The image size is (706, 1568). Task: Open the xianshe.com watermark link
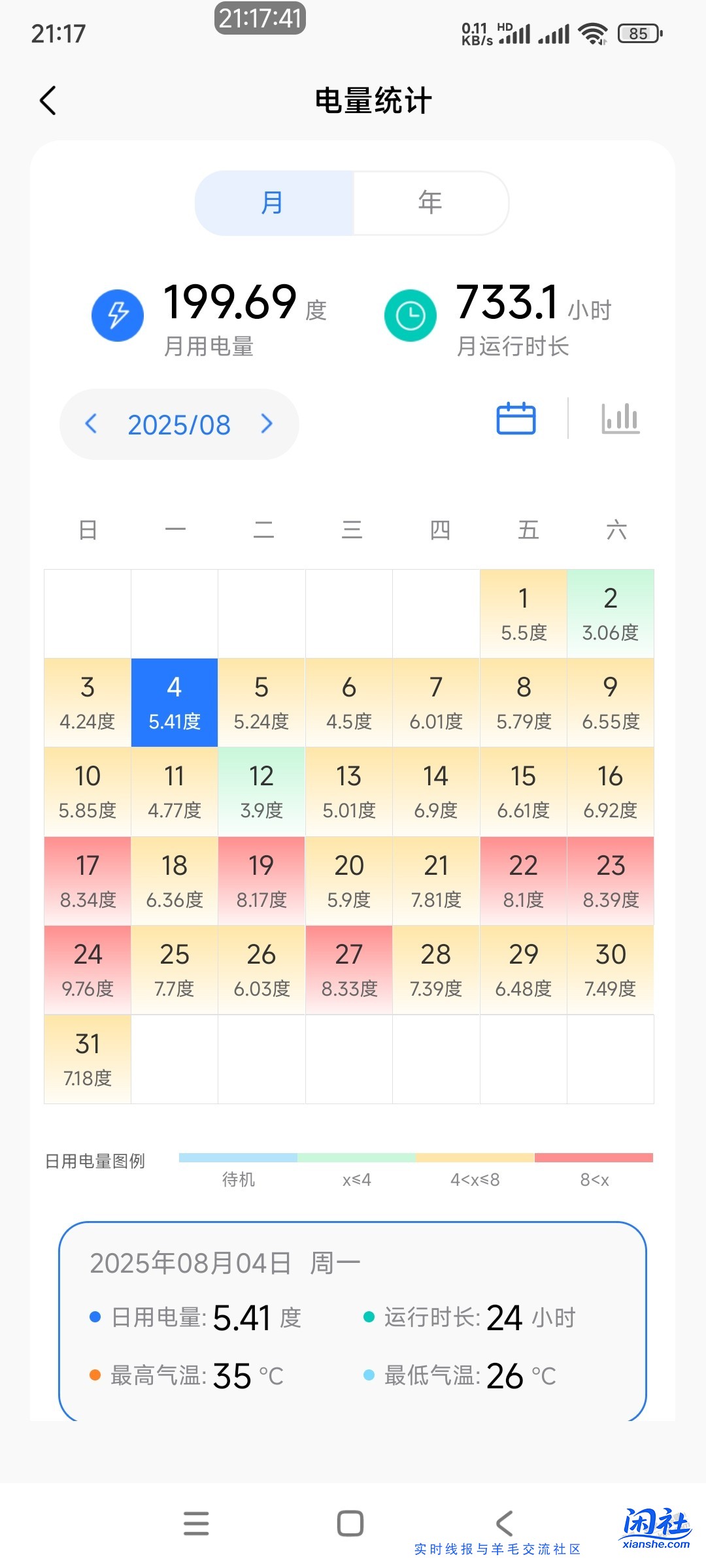tap(657, 1526)
